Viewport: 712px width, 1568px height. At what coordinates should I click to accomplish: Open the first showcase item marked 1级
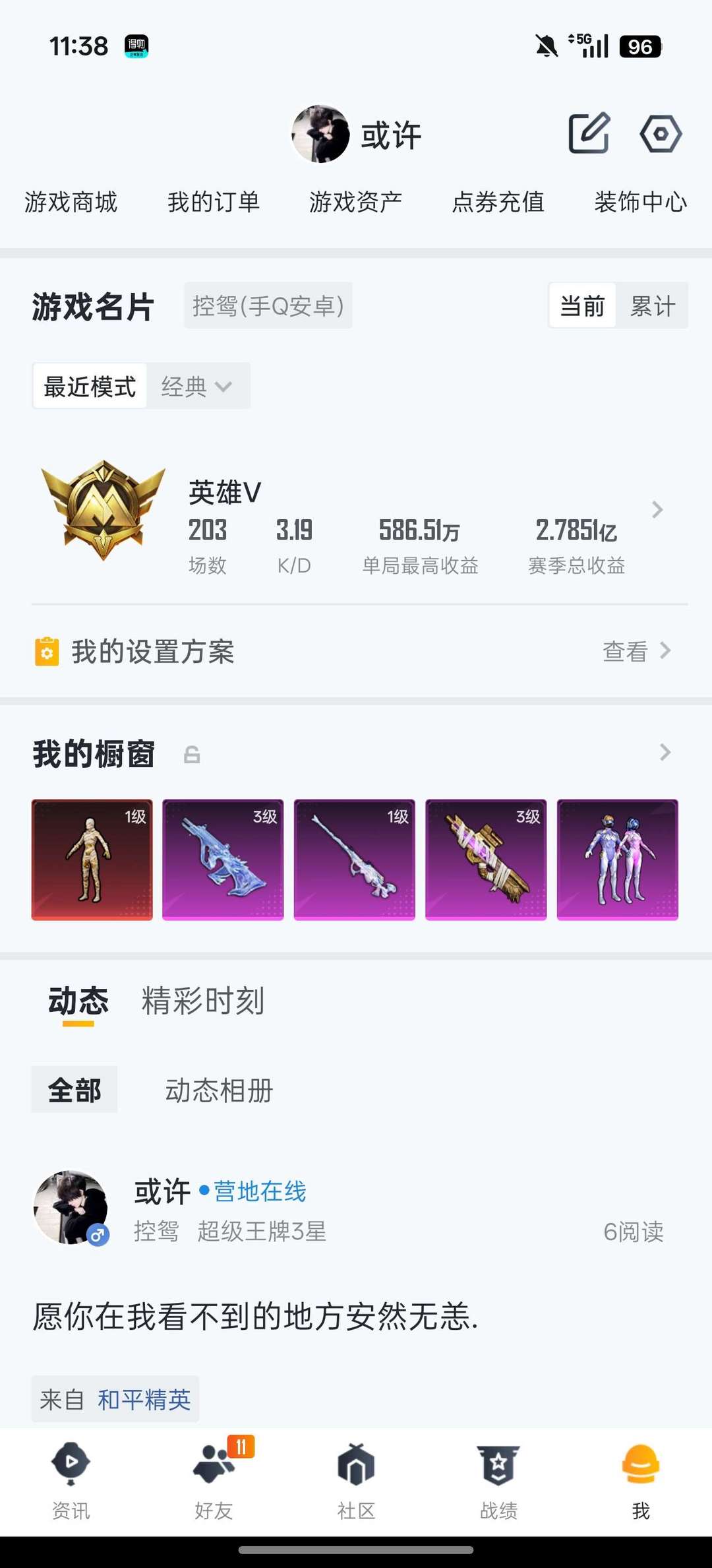pyautogui.click(x=92, y=860)
